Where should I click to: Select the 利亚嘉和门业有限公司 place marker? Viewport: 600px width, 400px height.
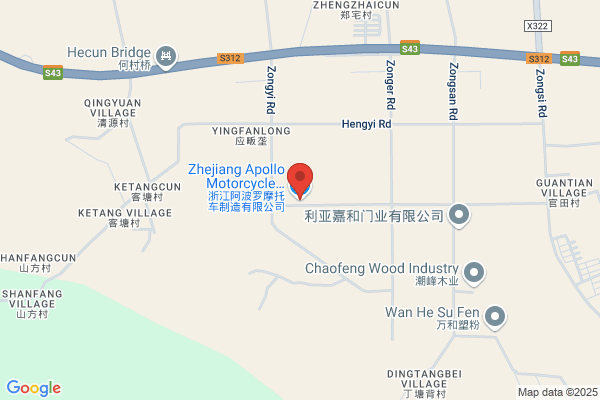pyautogui.click(x=459, y=215)
